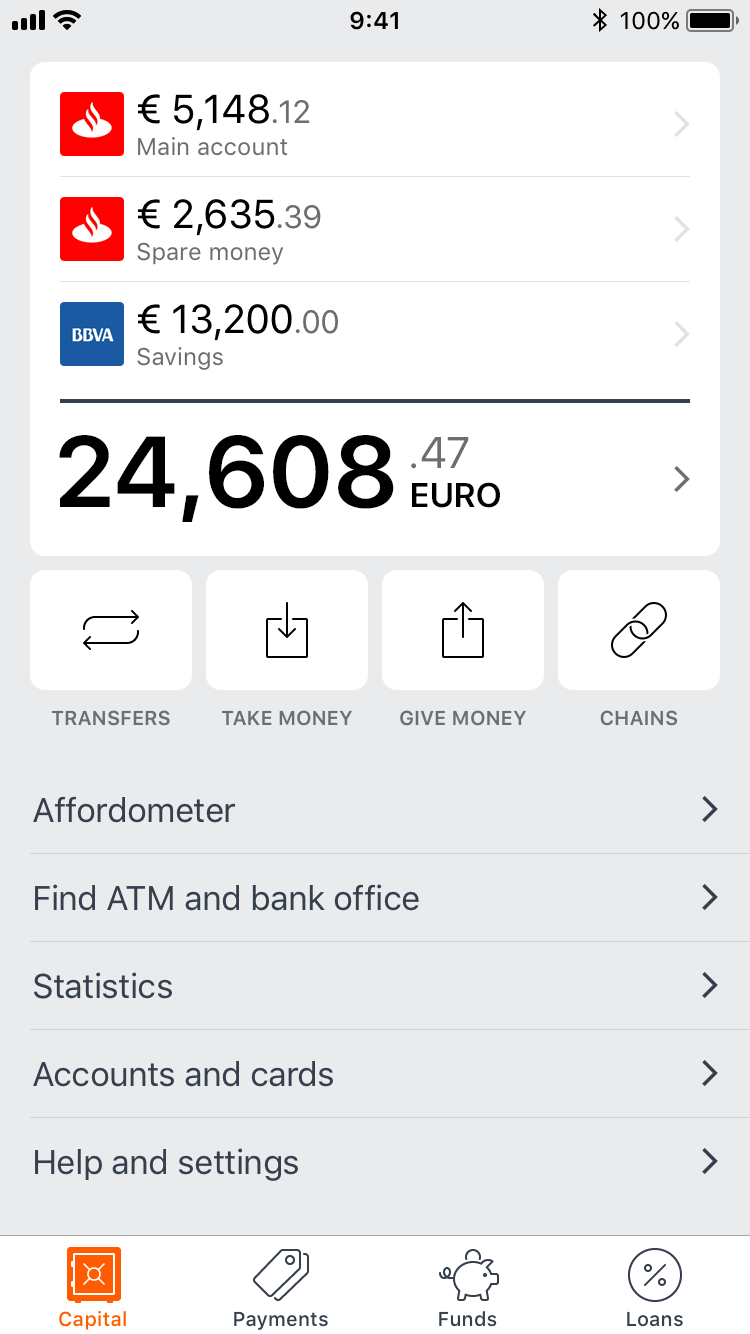The height and width of the screenshot is (1334, 750).
Task: Open the Spare money account
Action: pos(375,229)
